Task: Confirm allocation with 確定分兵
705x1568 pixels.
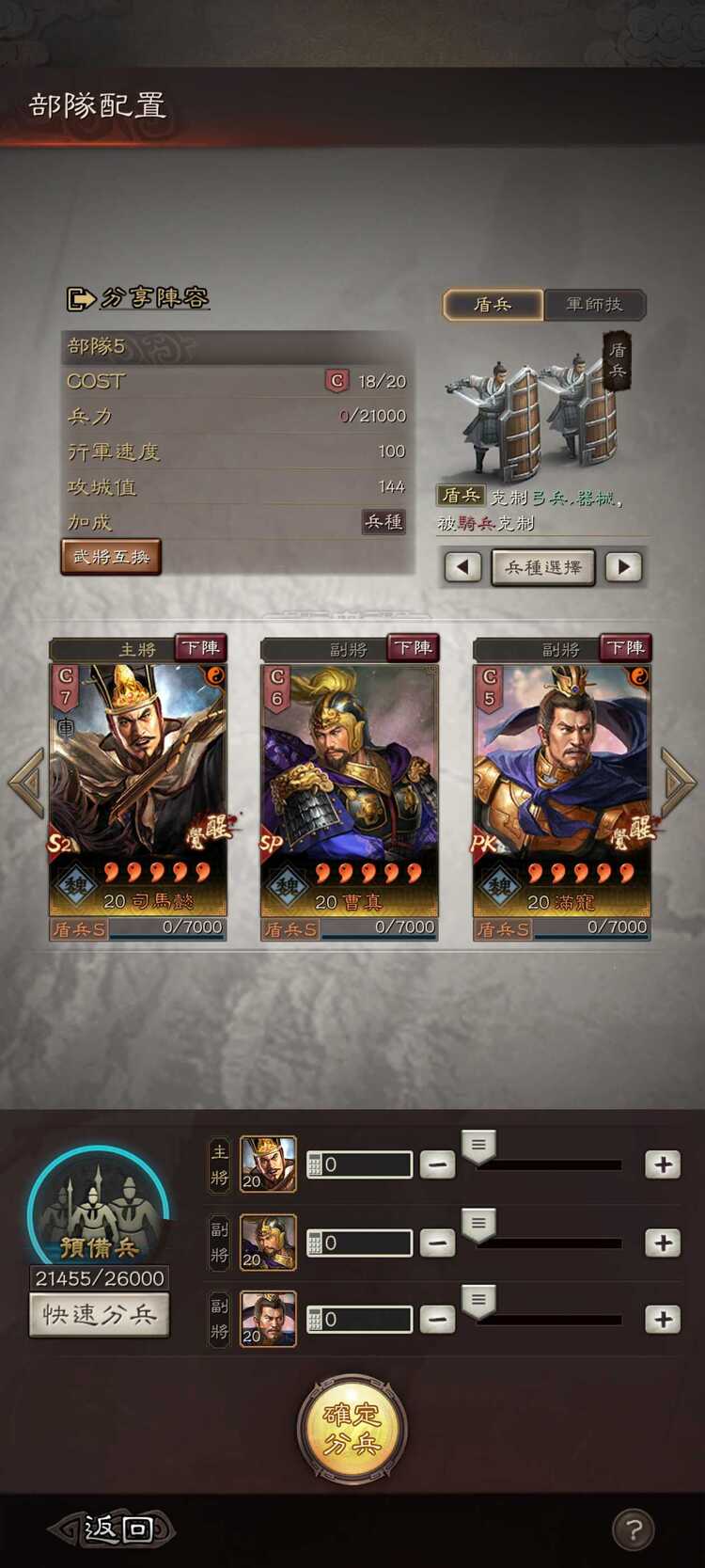Action: point(352,1430)
